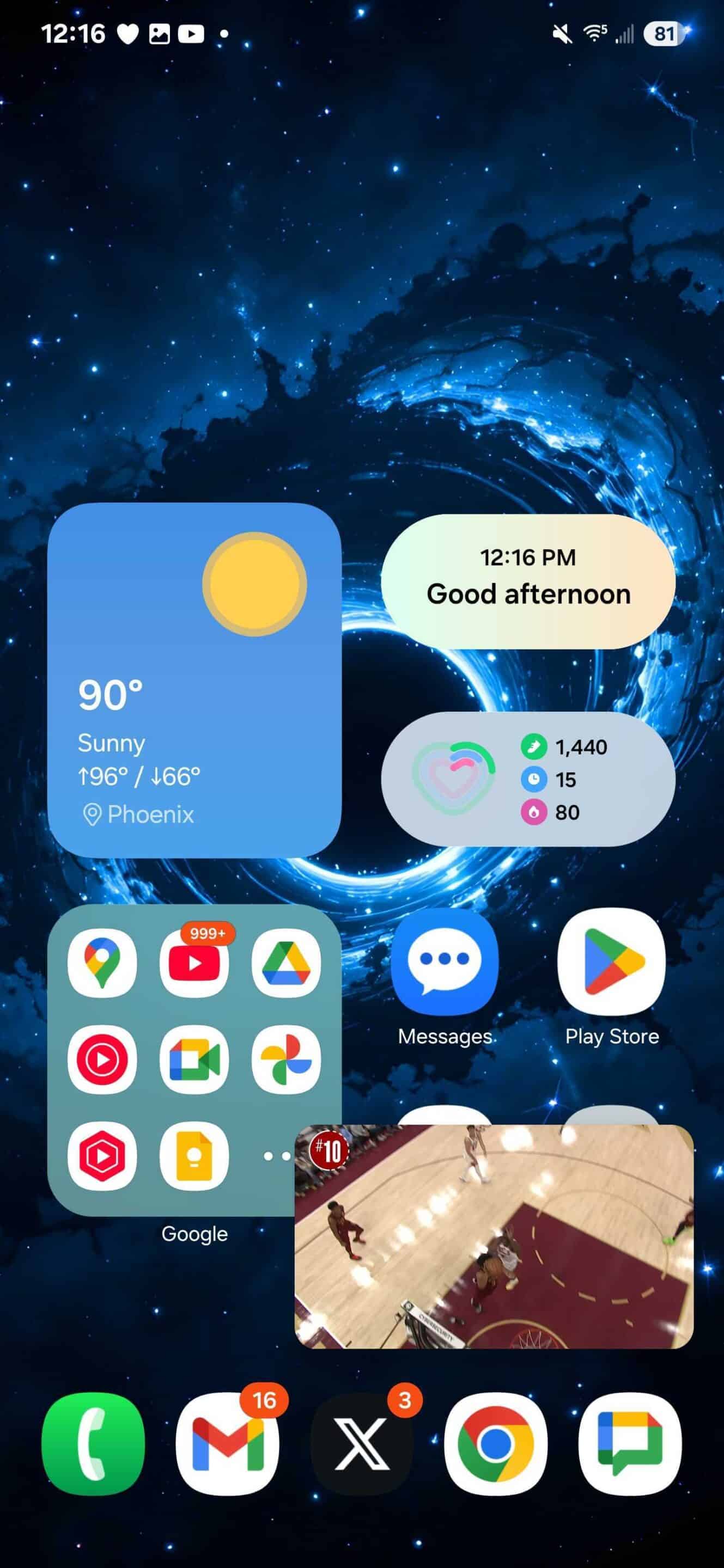Screen dimensions: 724x1568
Task: Open the health steps widget
Action: coord(528,779)
